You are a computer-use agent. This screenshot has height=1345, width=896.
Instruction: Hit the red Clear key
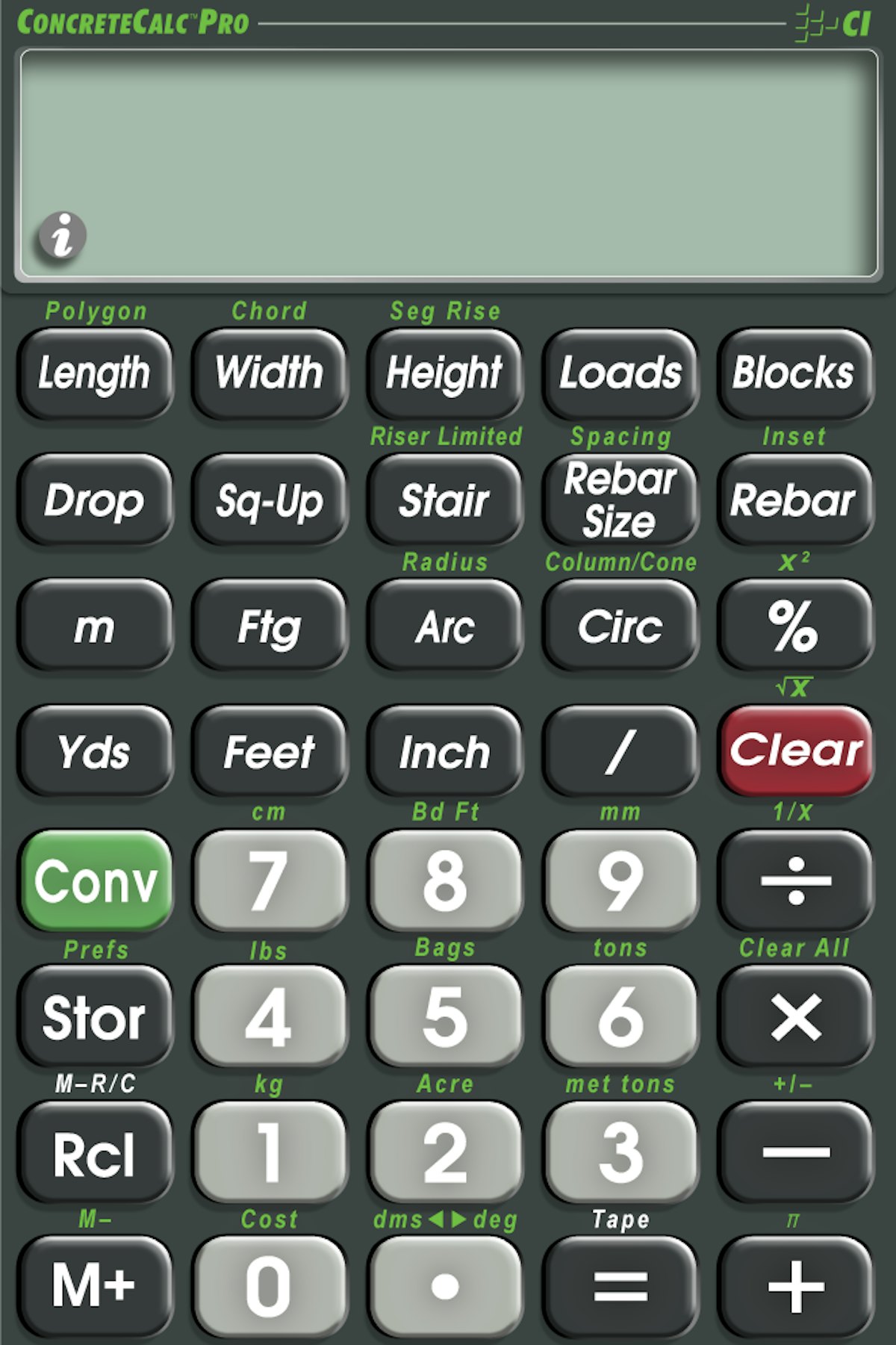(796, 752)
